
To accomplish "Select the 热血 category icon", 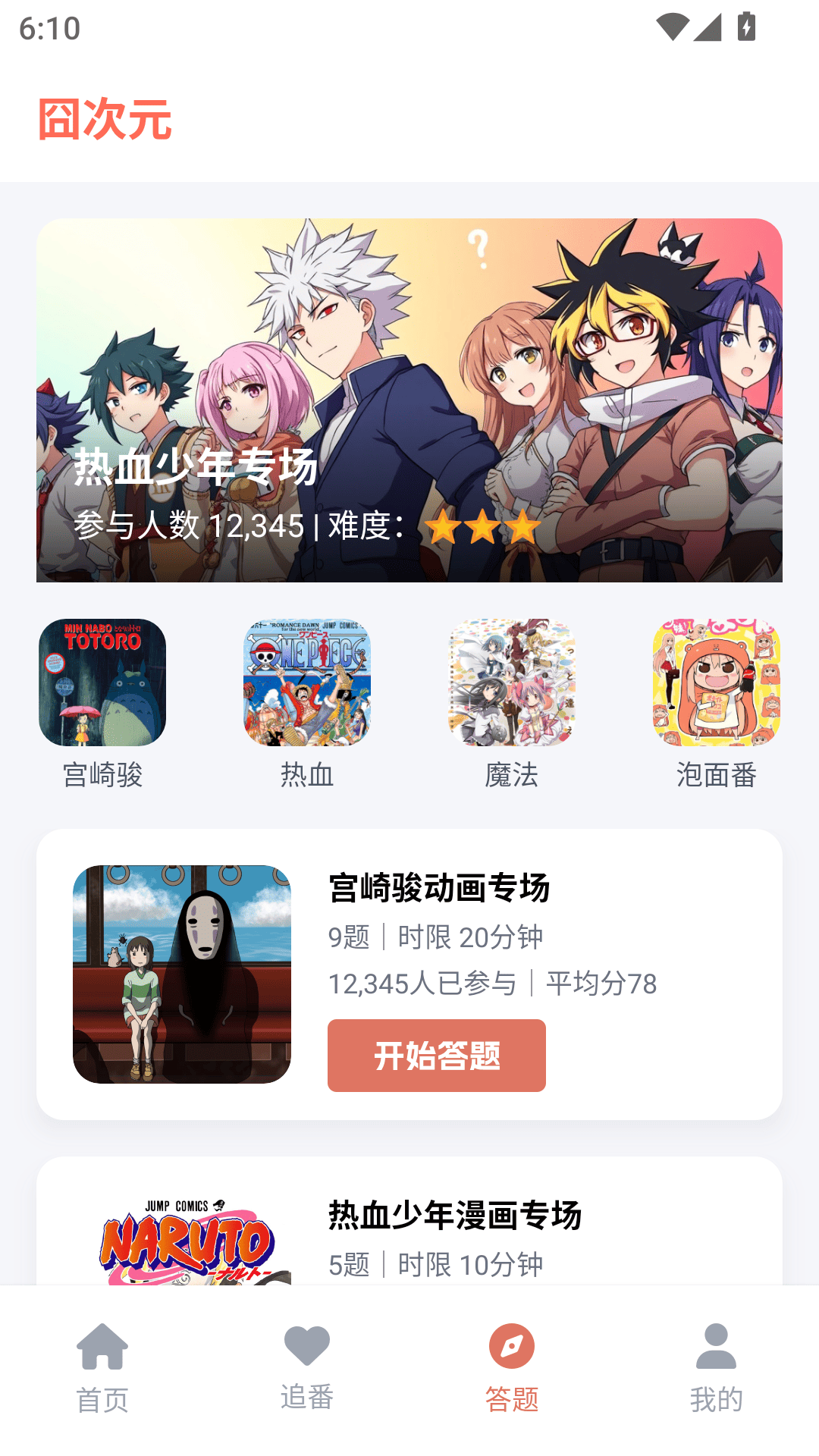I will [x=307, y=681].
